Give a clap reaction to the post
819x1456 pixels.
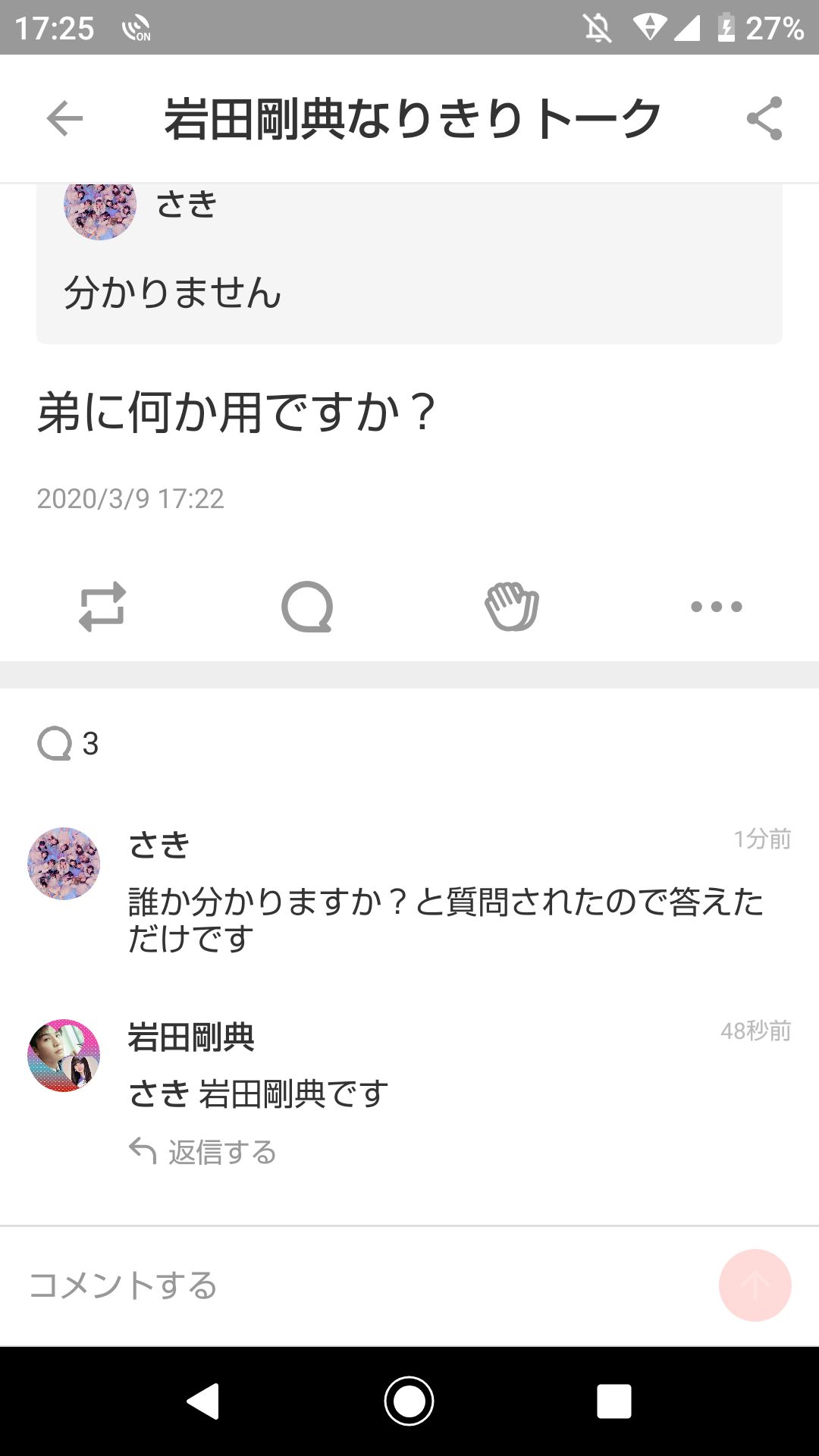pyautogui.click(x=512, y=607)
